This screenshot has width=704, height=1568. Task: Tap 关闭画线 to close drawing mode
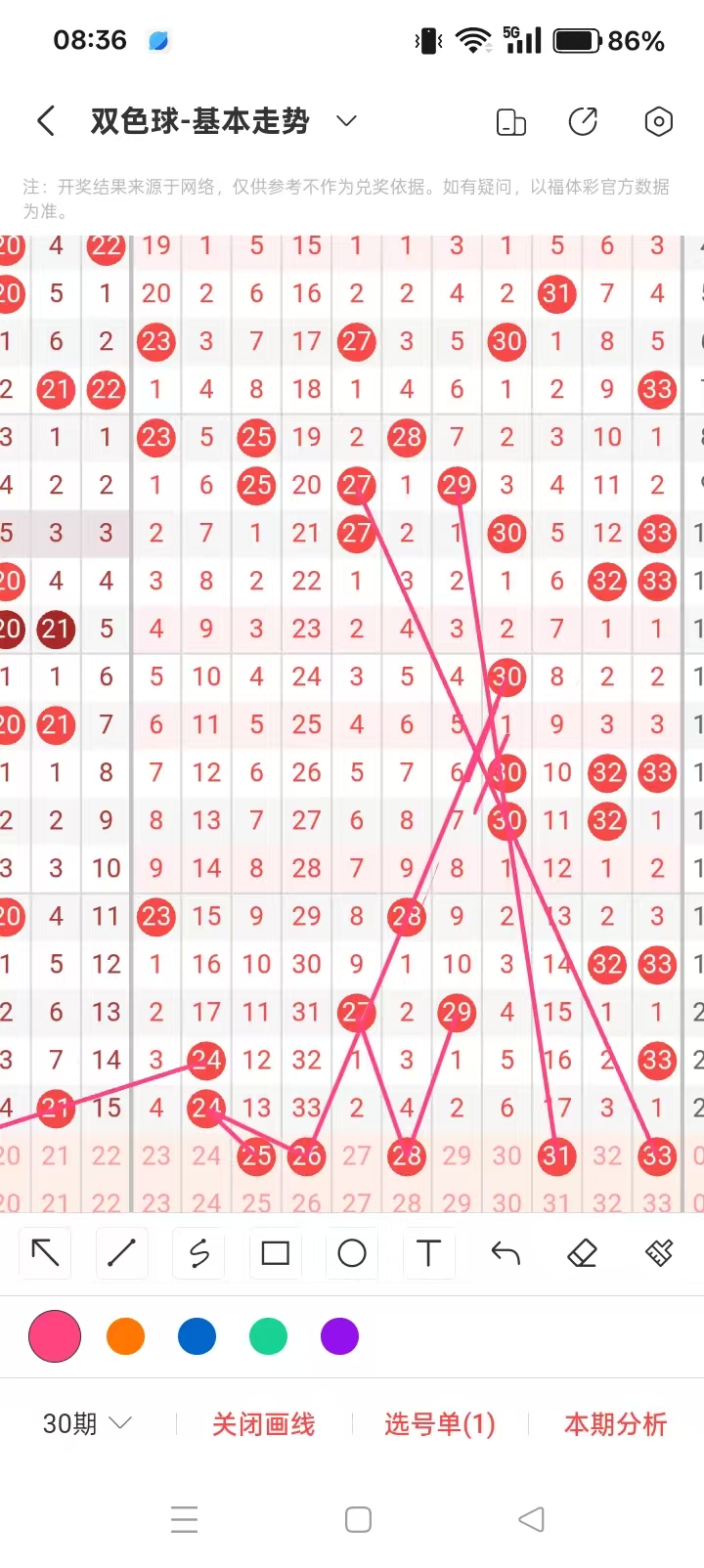coord(264,1424)
